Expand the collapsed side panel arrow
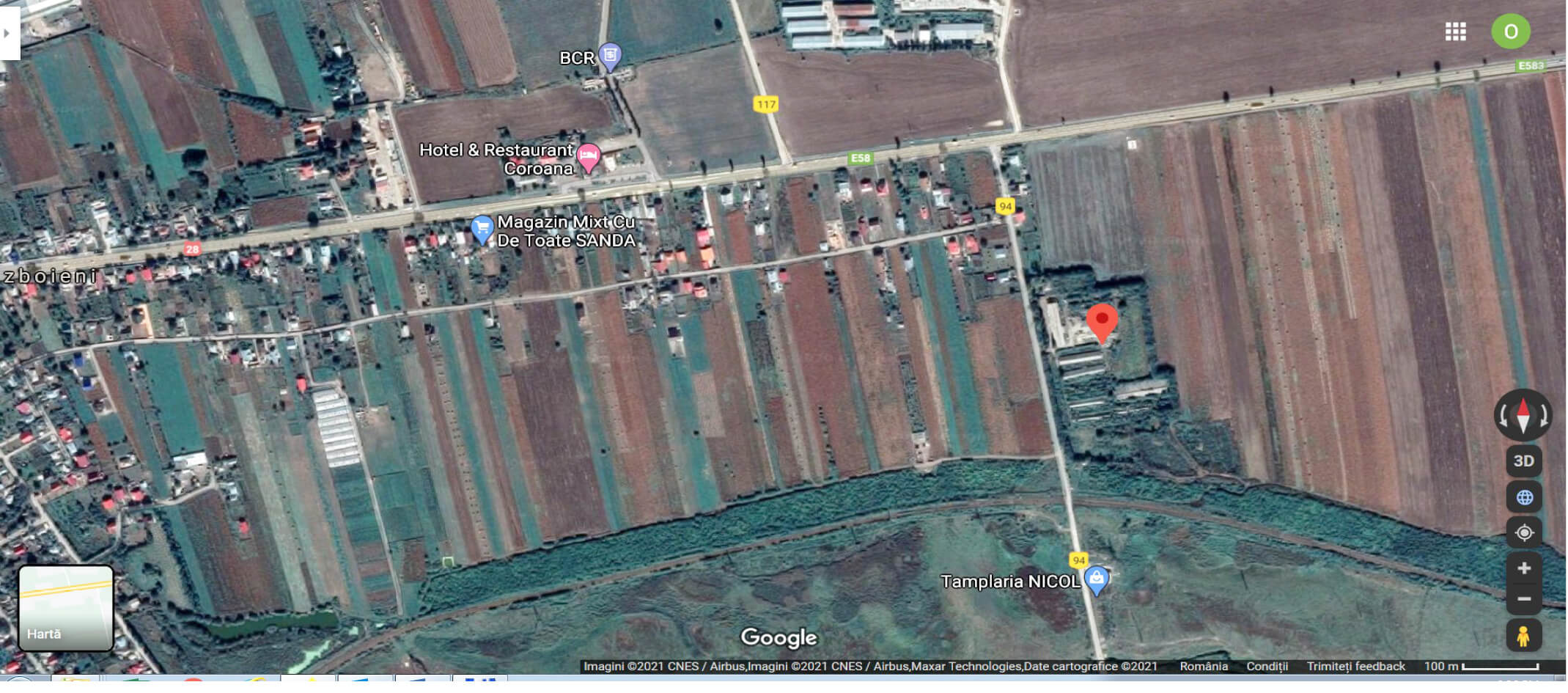Image resolution: width=1568 pixels, height=693 pixels. tap(7, 33)
